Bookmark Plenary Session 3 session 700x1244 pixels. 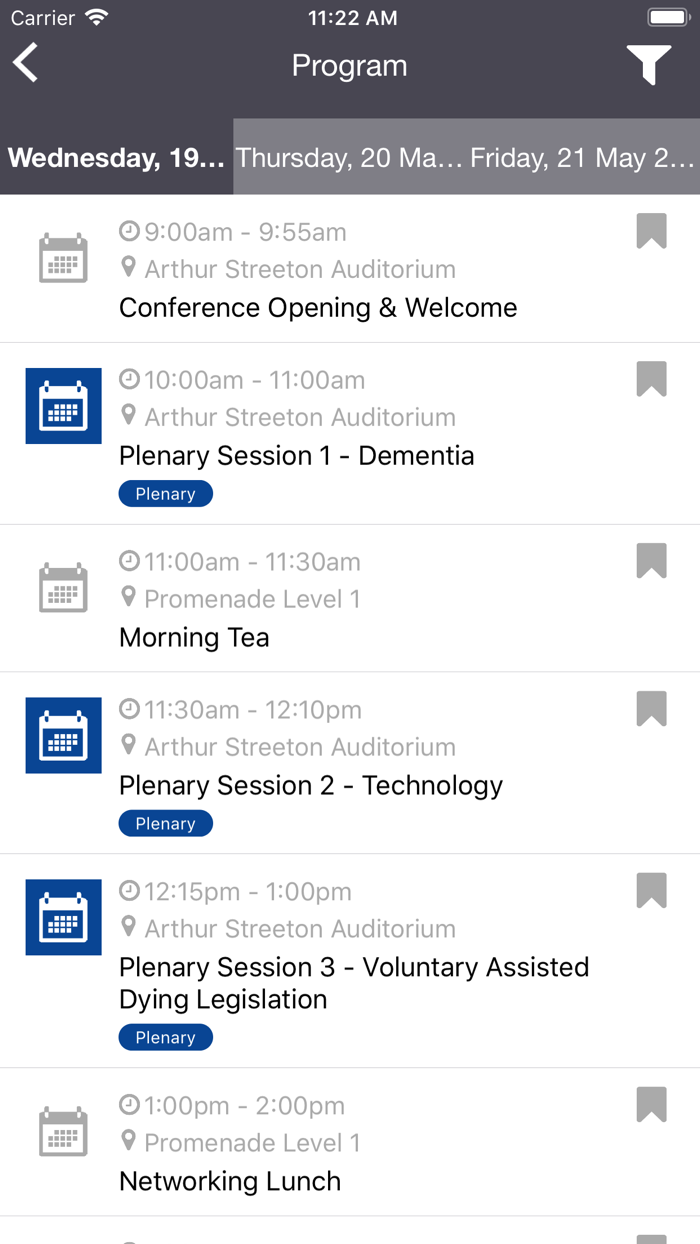651,891
